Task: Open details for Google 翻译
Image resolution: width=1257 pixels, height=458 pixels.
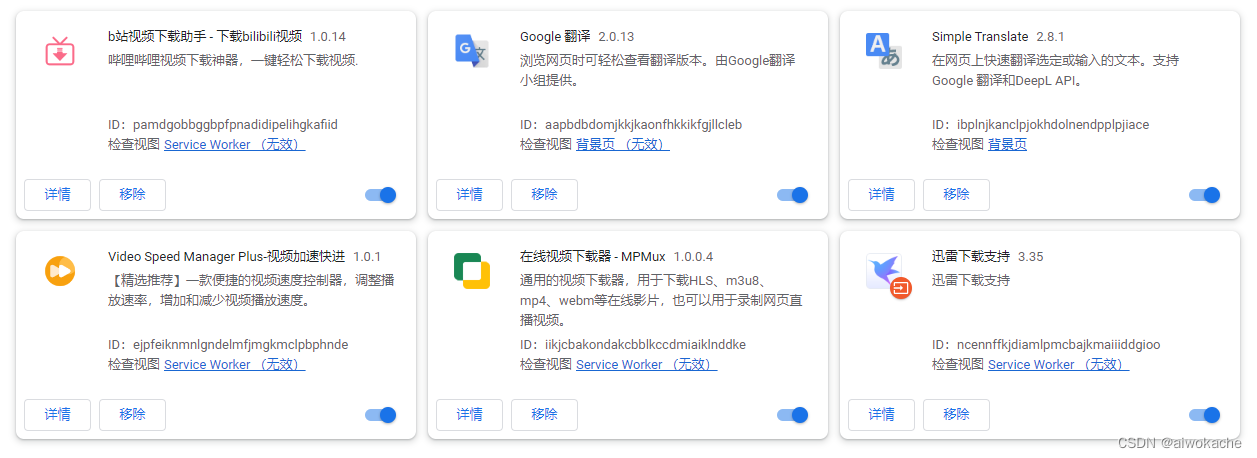Action: [x=469, y=195]
